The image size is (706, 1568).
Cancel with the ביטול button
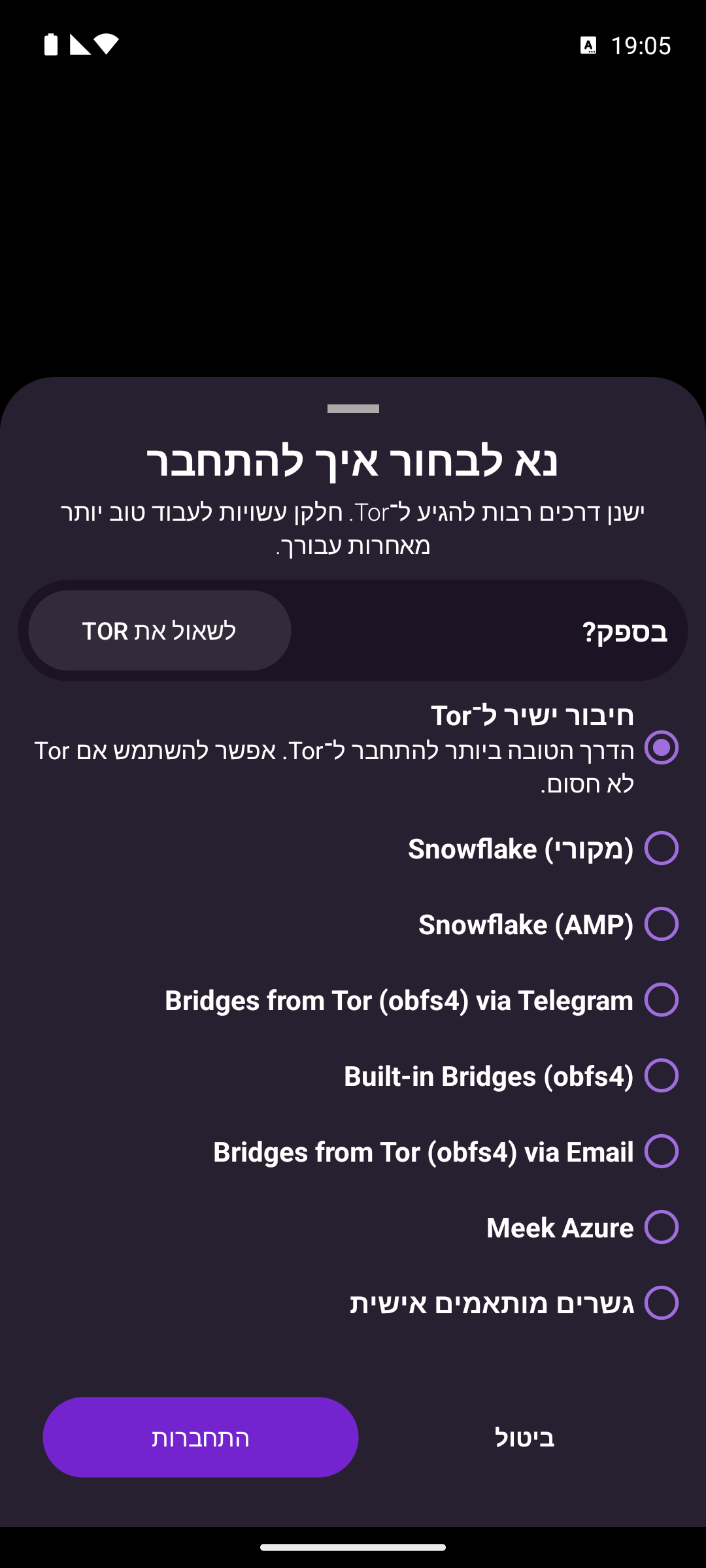pos(524,1437)
